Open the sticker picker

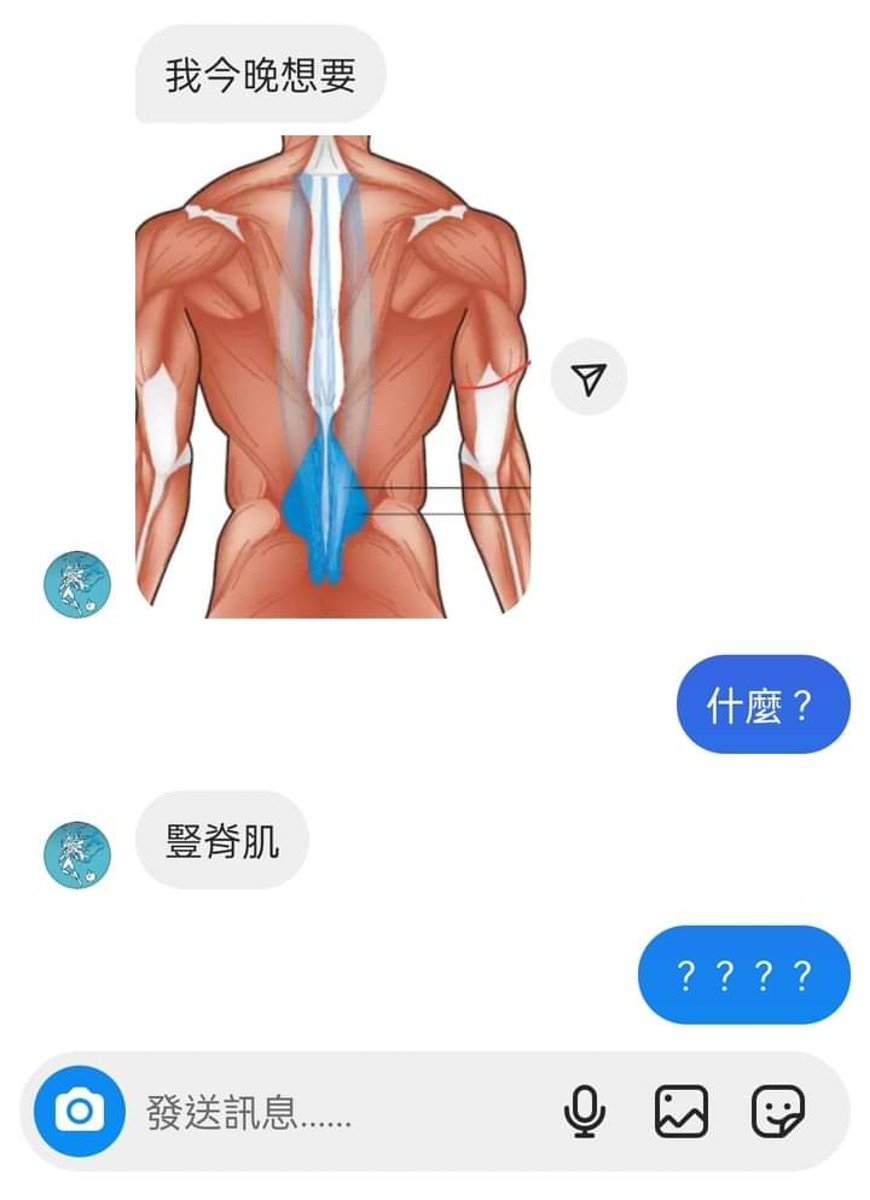pyautogui.click(x=778, y=1111)
